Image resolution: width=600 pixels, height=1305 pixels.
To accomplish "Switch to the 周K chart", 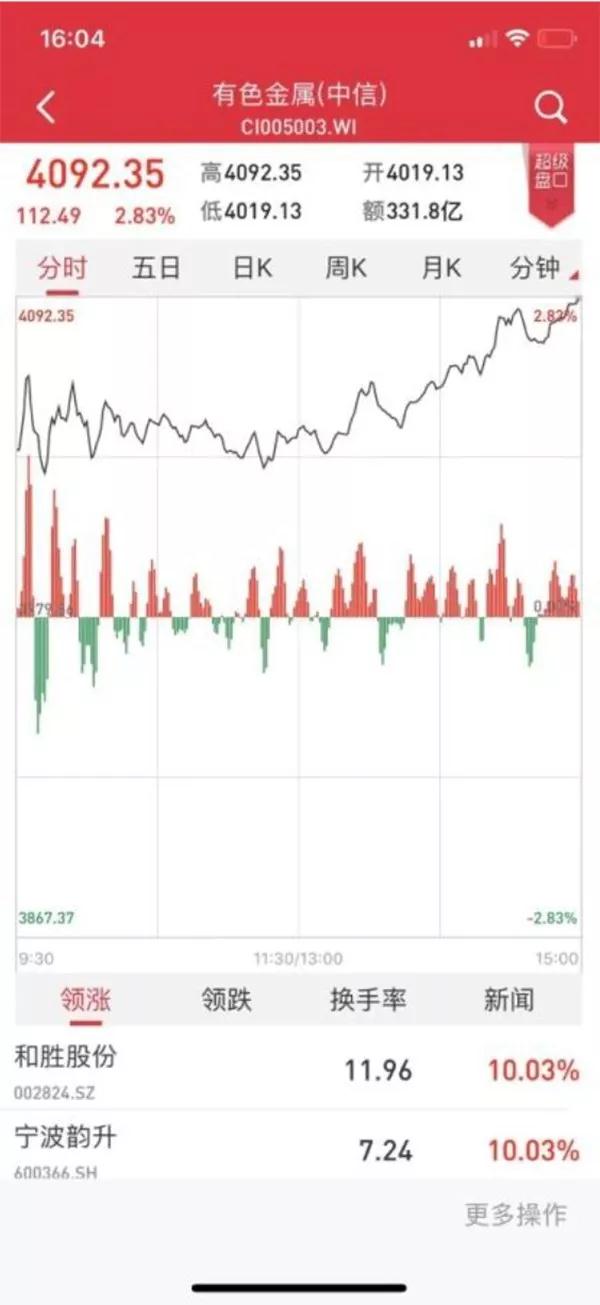I will (346, 268).
